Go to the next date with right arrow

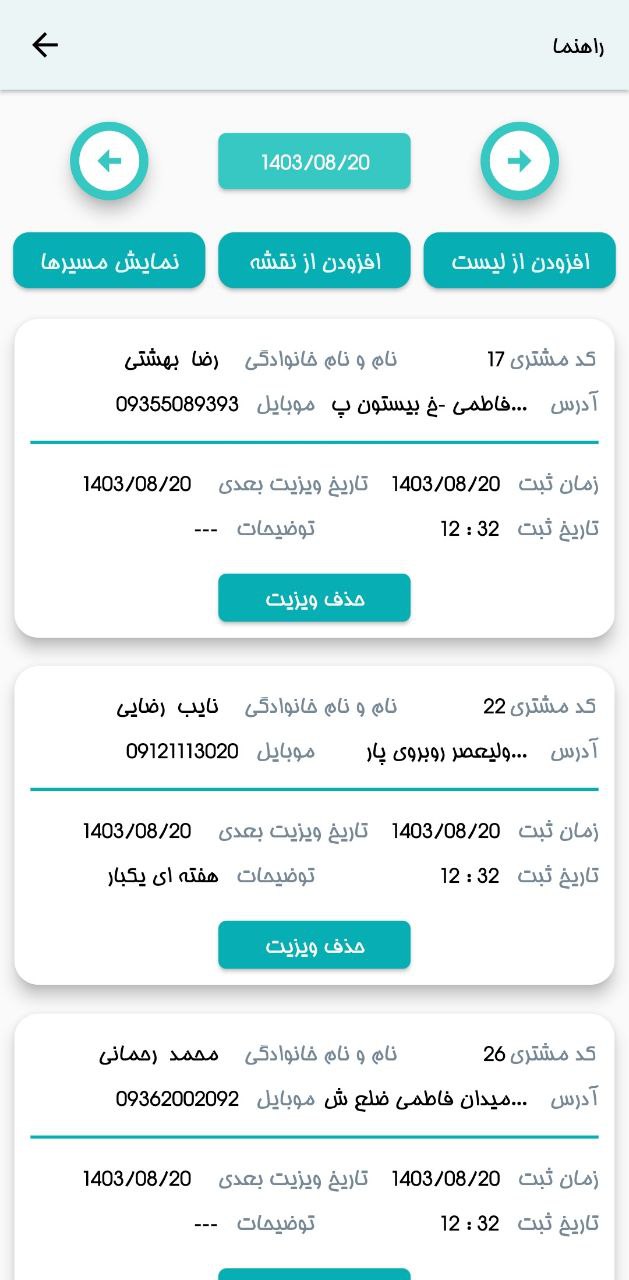click(519, 160)
